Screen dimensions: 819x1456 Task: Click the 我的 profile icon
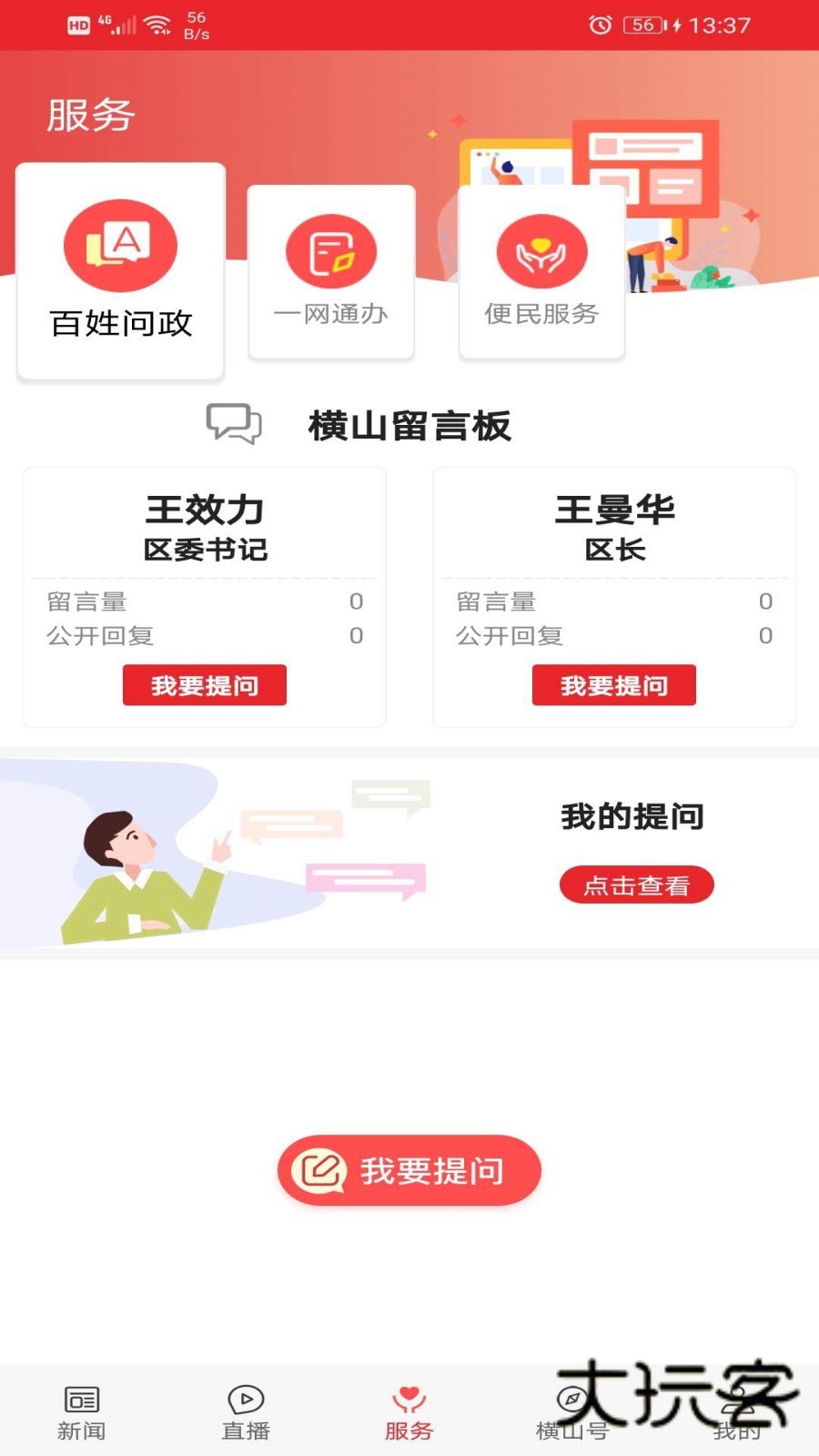pyautogui.click(x=735, y=1398)
